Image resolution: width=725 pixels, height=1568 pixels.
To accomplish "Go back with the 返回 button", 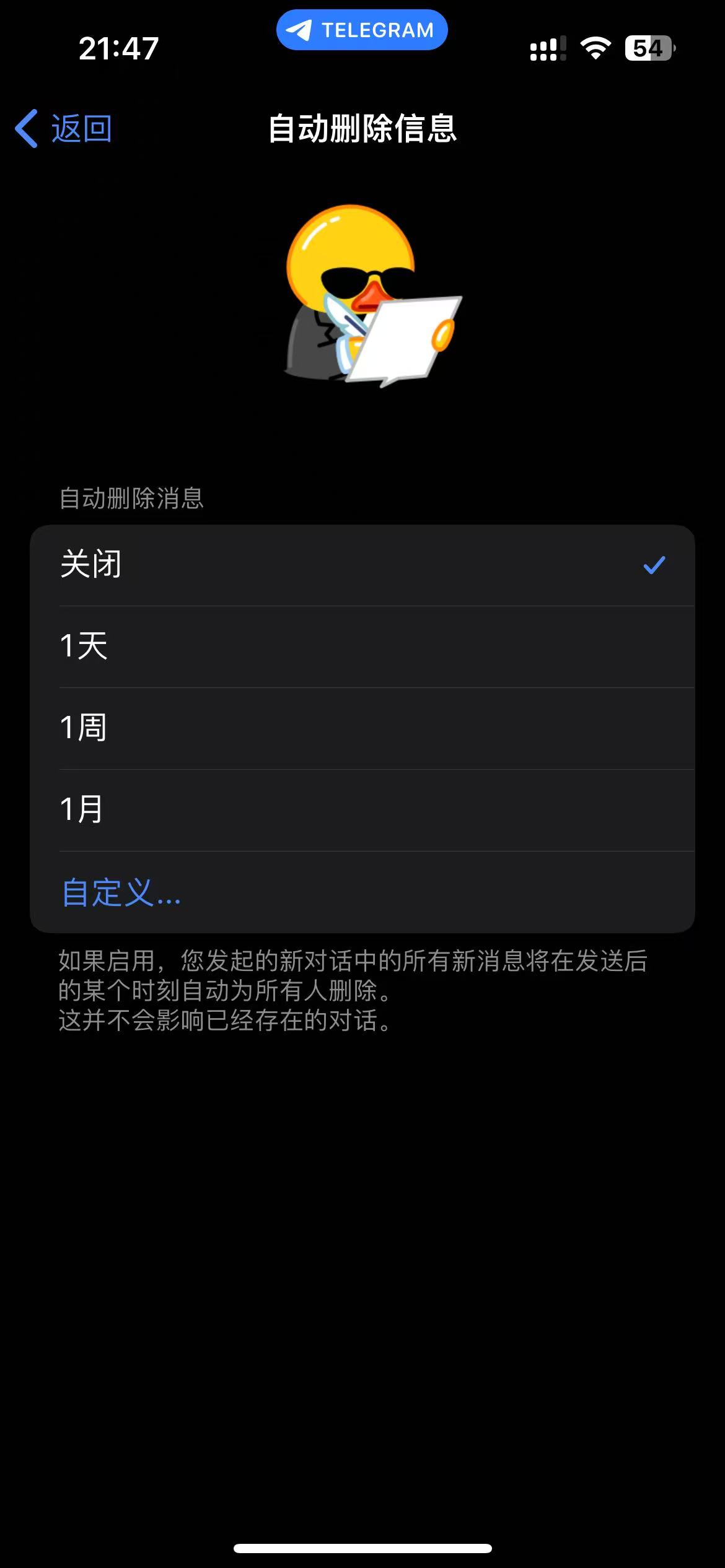I will [64, 129].
